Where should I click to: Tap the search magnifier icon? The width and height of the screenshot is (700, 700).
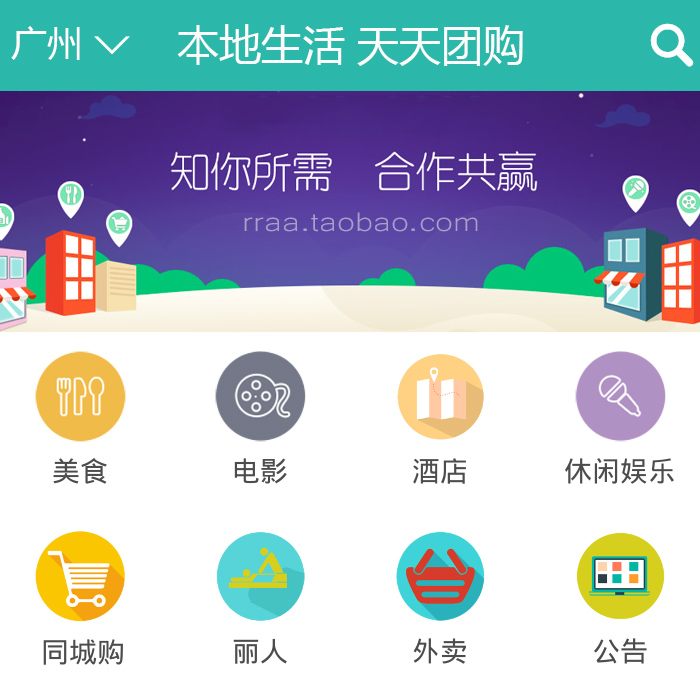tap(670, 45)
